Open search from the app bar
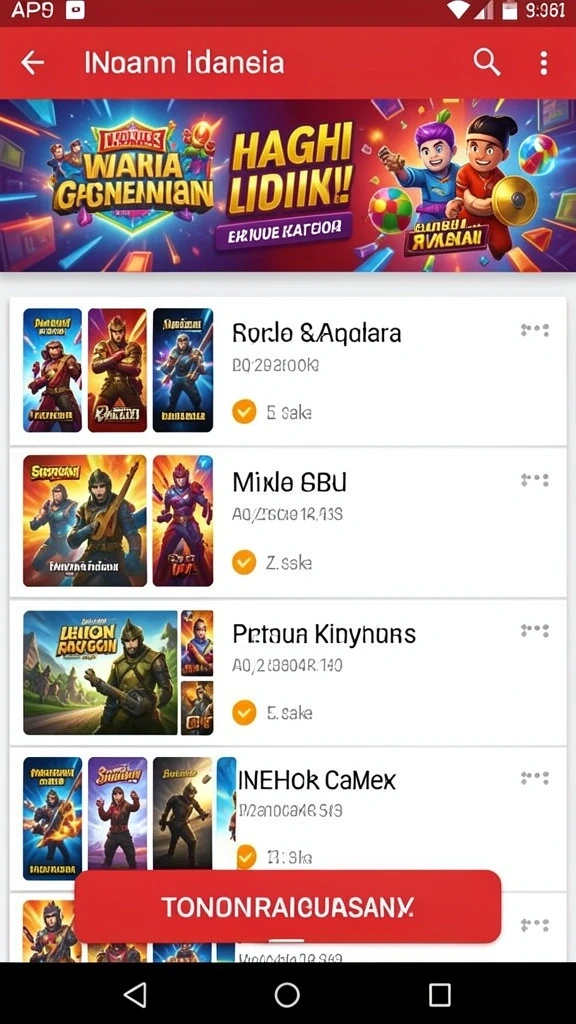 coord(487,63)
